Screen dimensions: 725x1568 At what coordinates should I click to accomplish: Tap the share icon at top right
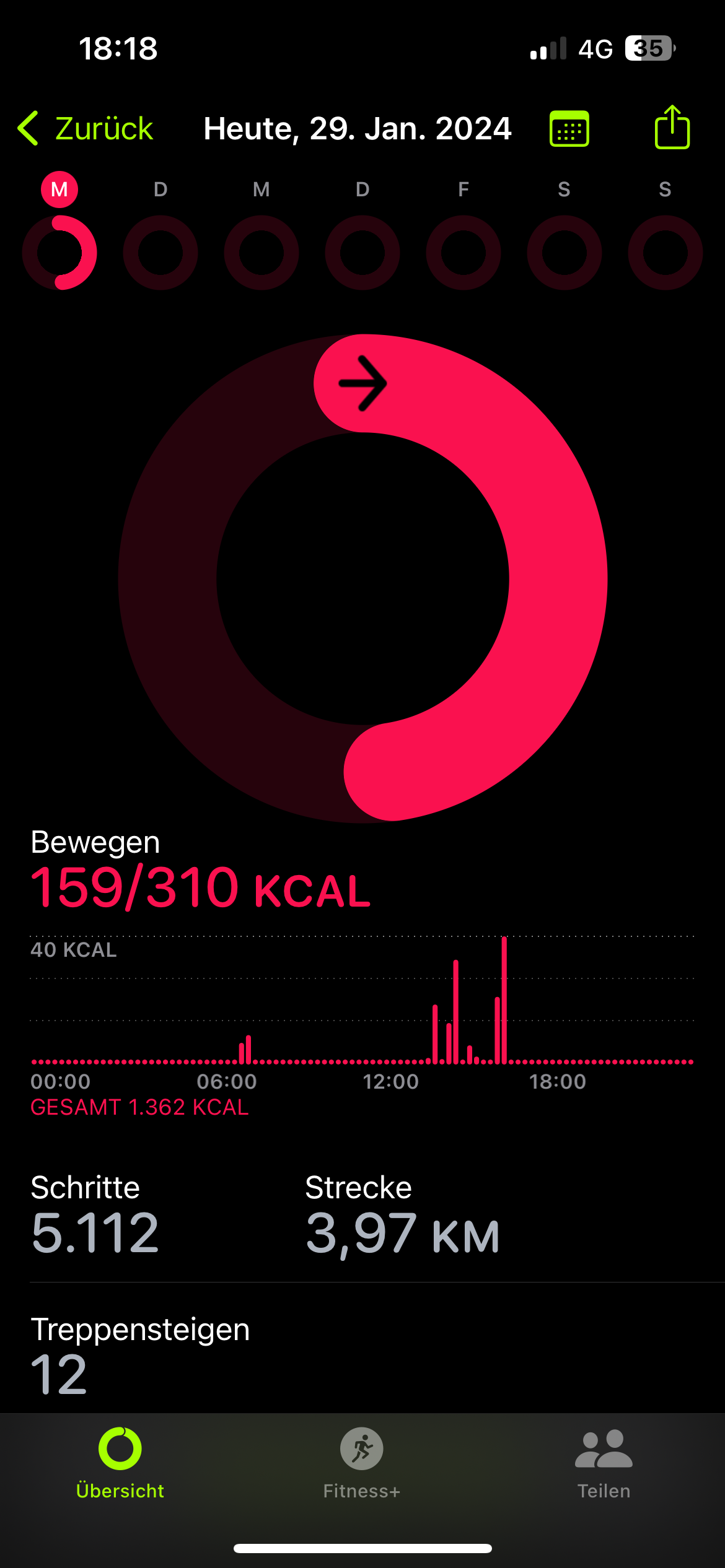672,127
